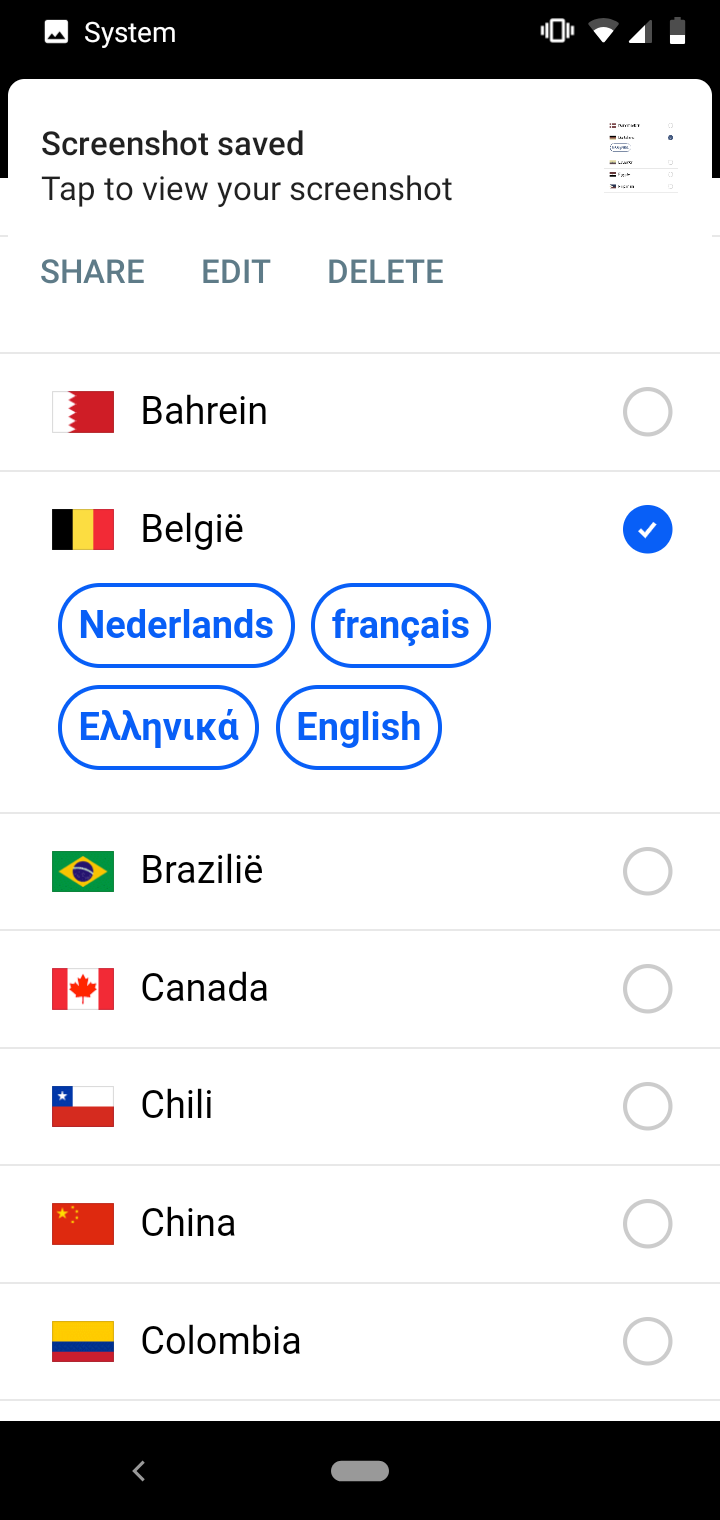Choose the français language chip
The height and width of the screenshot is (1520, 720).
(x=401, y=625)
